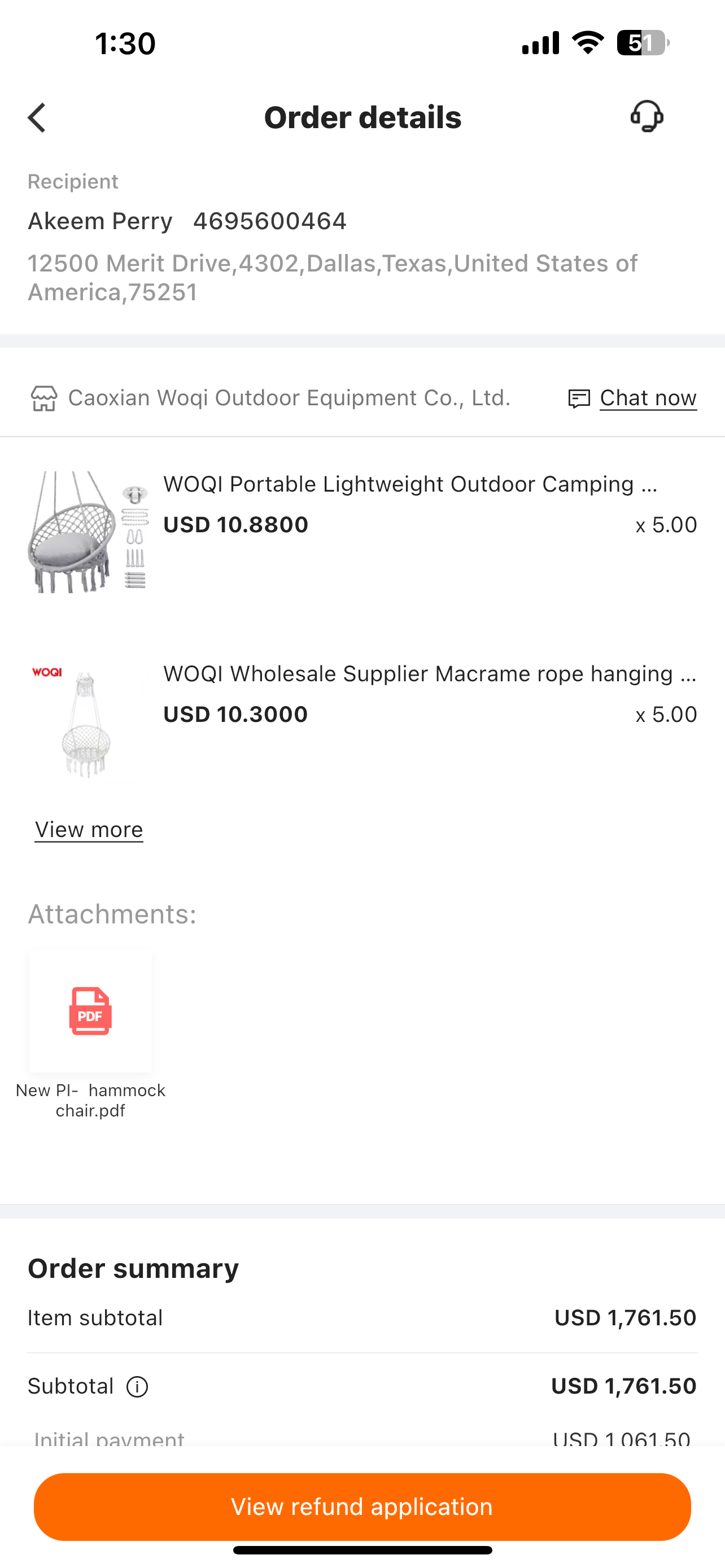
Task: Open WOQI Portable Lightweight Outdoor Camping item
Action: (x=410, y=484)
